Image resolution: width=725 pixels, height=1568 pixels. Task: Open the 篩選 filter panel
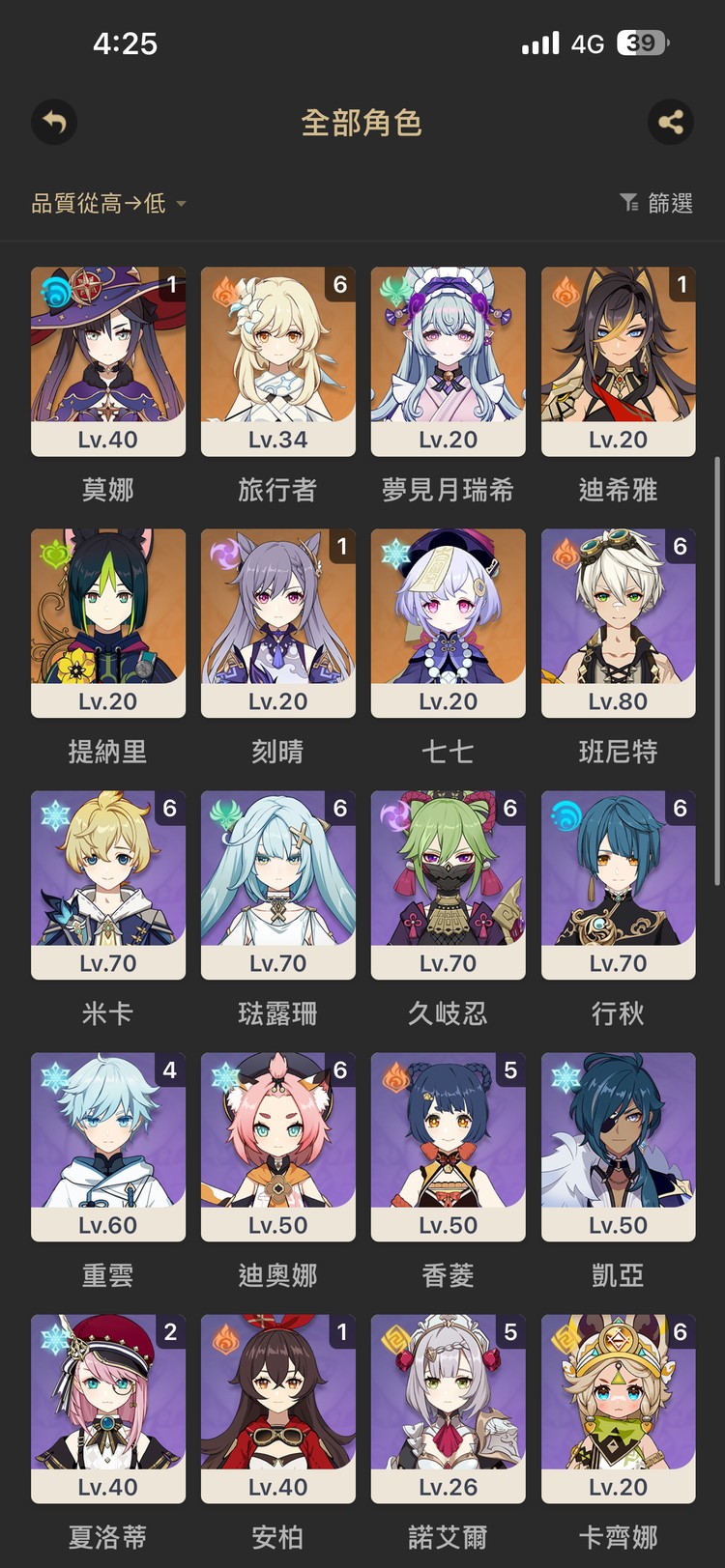pyautogui.click(x=657, y=204)
